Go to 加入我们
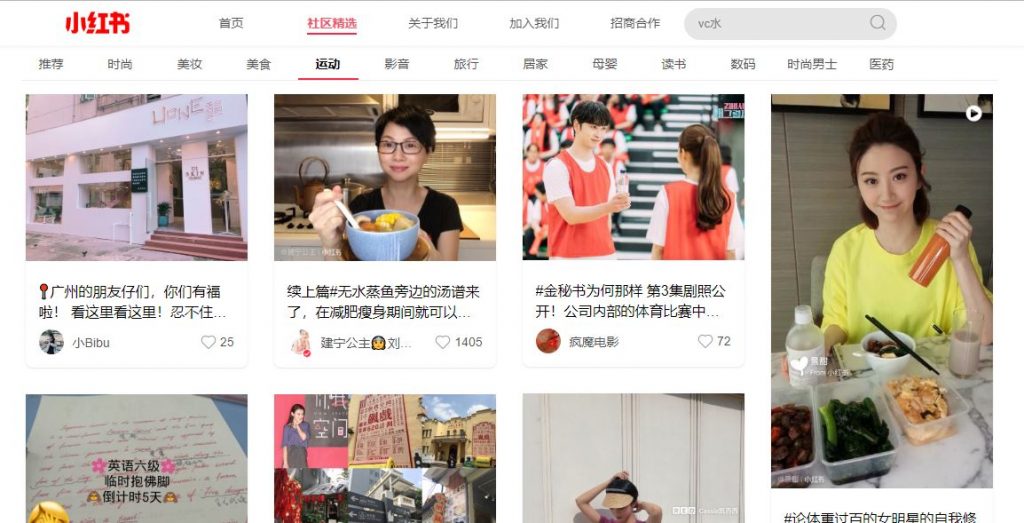Image resolution: width=1024 pixels, height=523 pixels. [x=534, y=23]
